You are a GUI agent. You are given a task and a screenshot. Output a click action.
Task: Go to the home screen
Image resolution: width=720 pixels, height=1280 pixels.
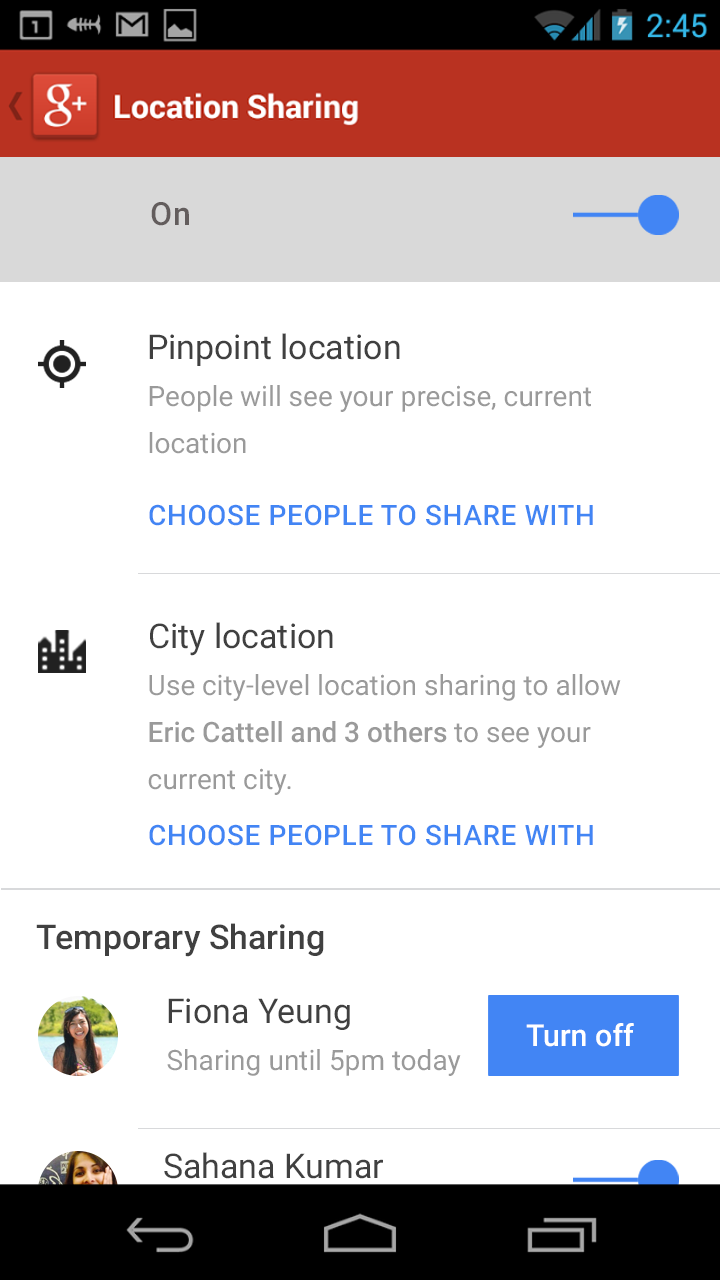[x=360, y=1235]
